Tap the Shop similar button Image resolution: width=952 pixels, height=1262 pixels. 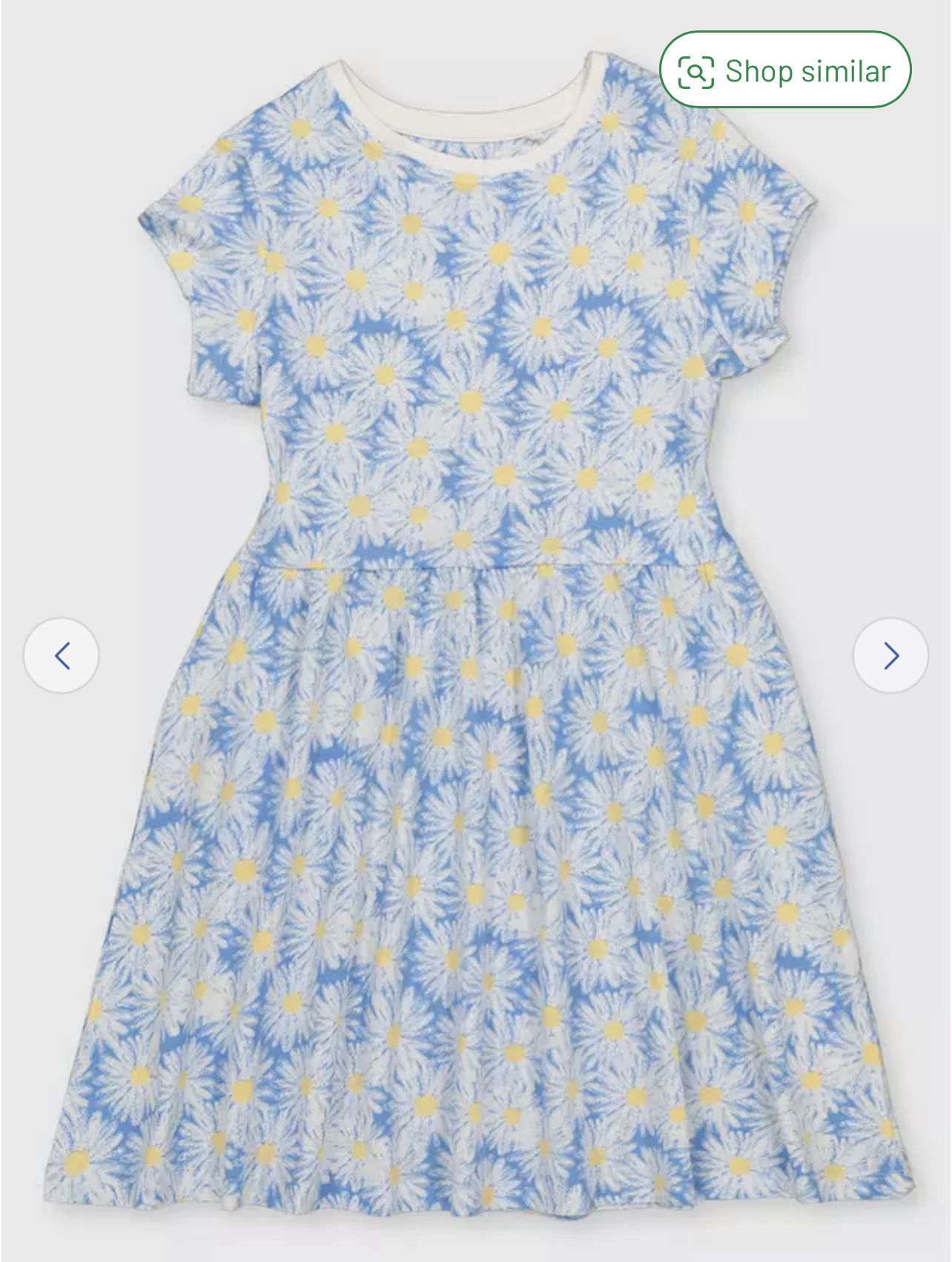click(784, 70)
